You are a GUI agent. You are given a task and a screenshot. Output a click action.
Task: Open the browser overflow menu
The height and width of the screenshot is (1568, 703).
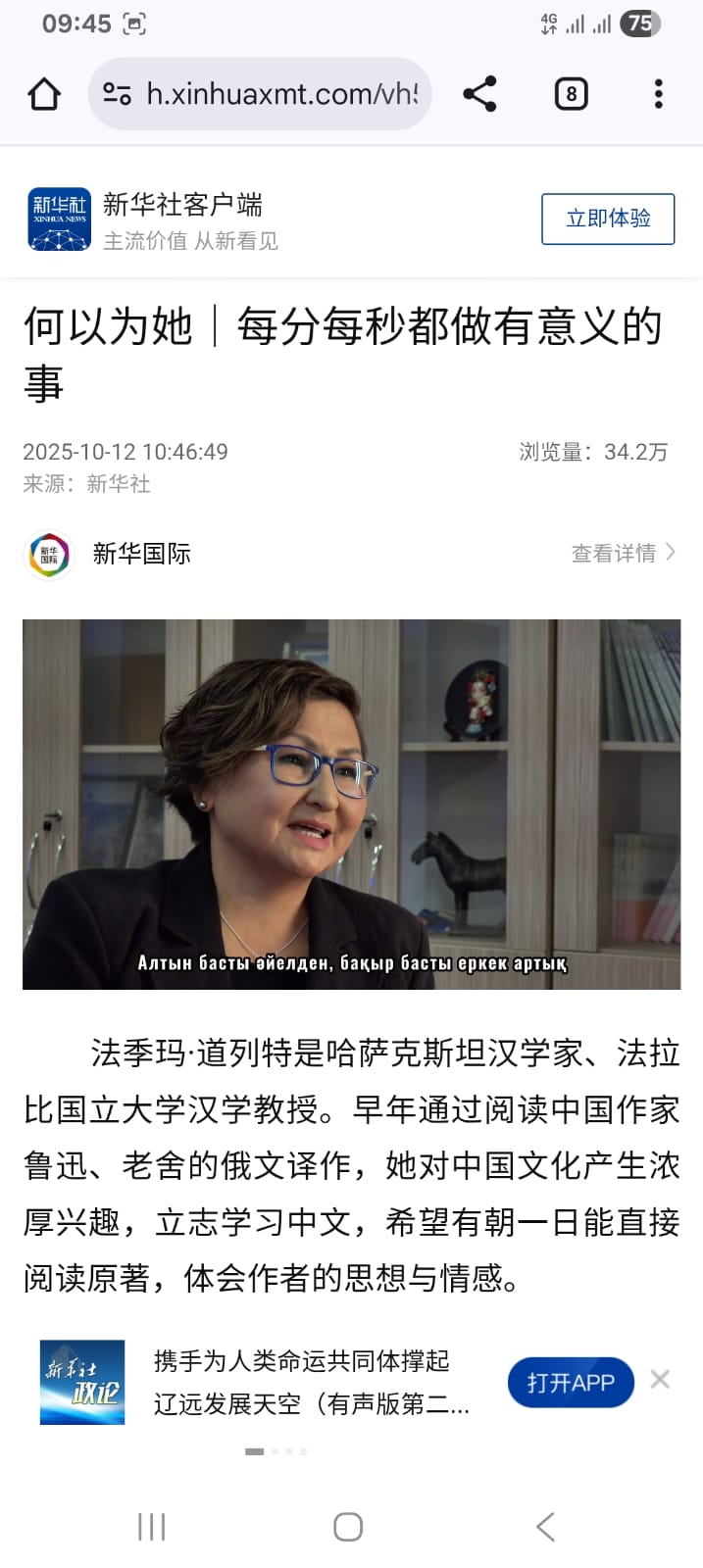point(658,94)
